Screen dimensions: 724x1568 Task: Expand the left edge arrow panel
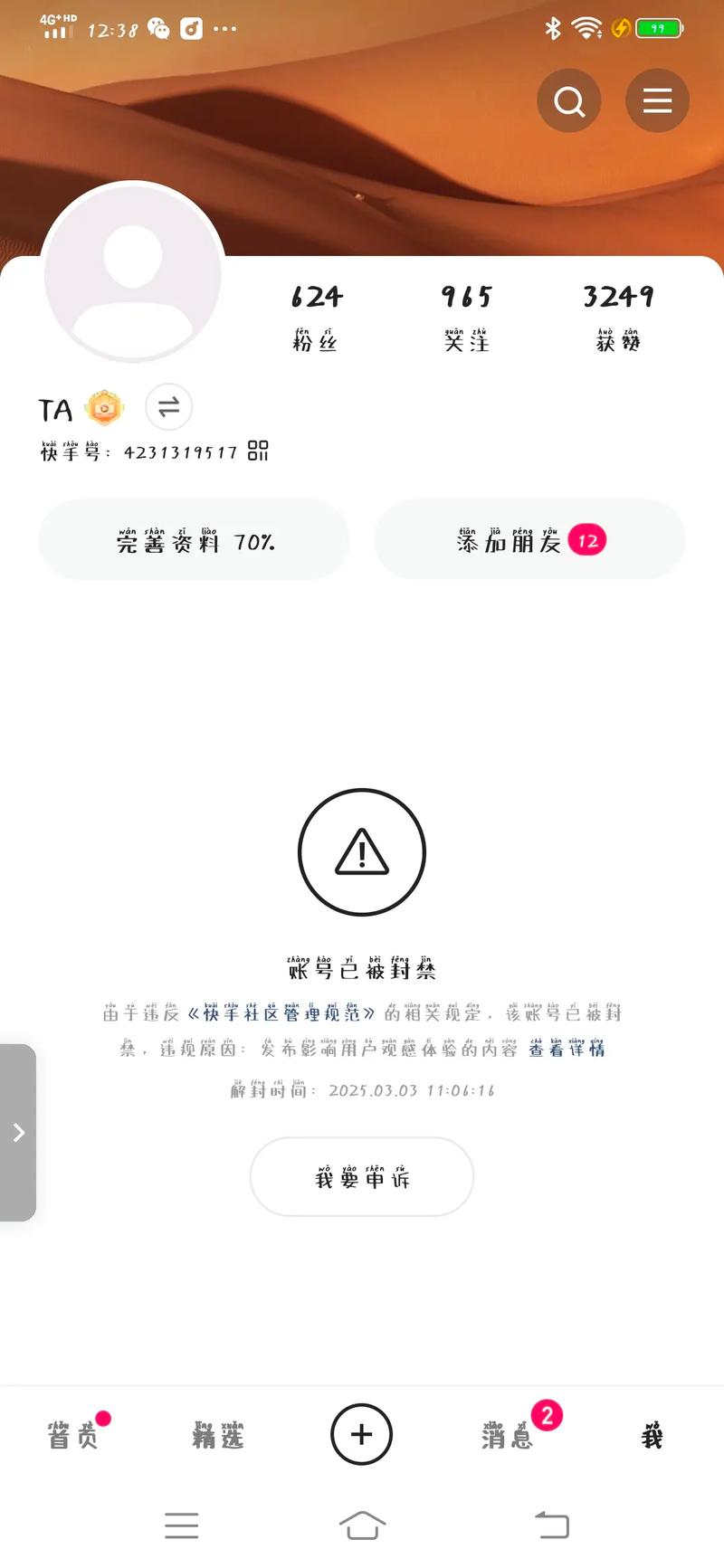[x=20, y=1132]
